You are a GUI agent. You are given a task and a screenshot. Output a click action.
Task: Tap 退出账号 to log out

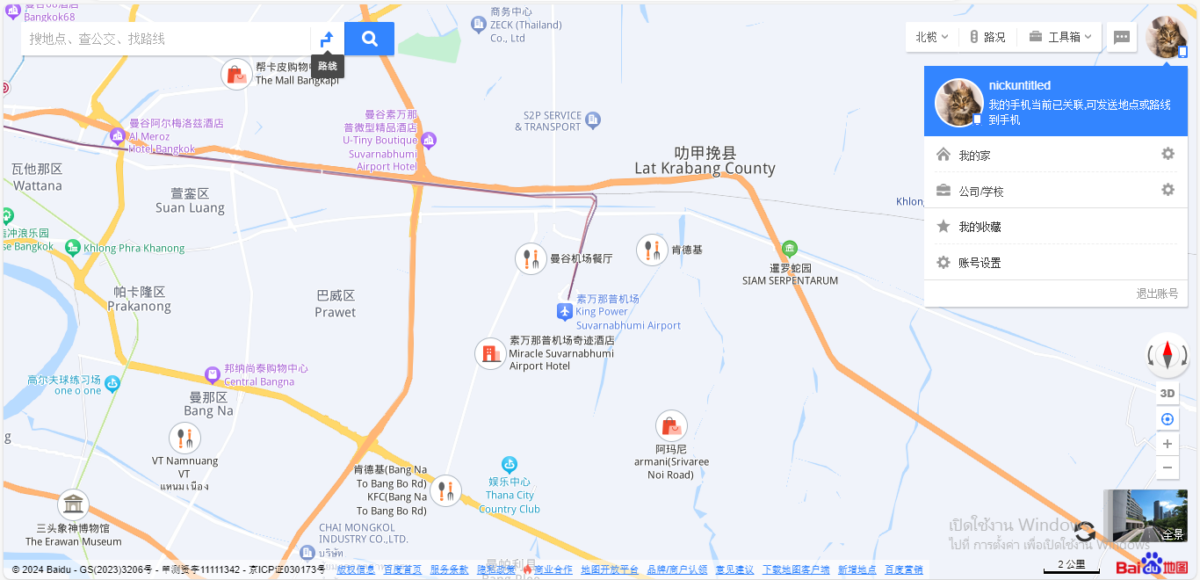pos(1157,294)
